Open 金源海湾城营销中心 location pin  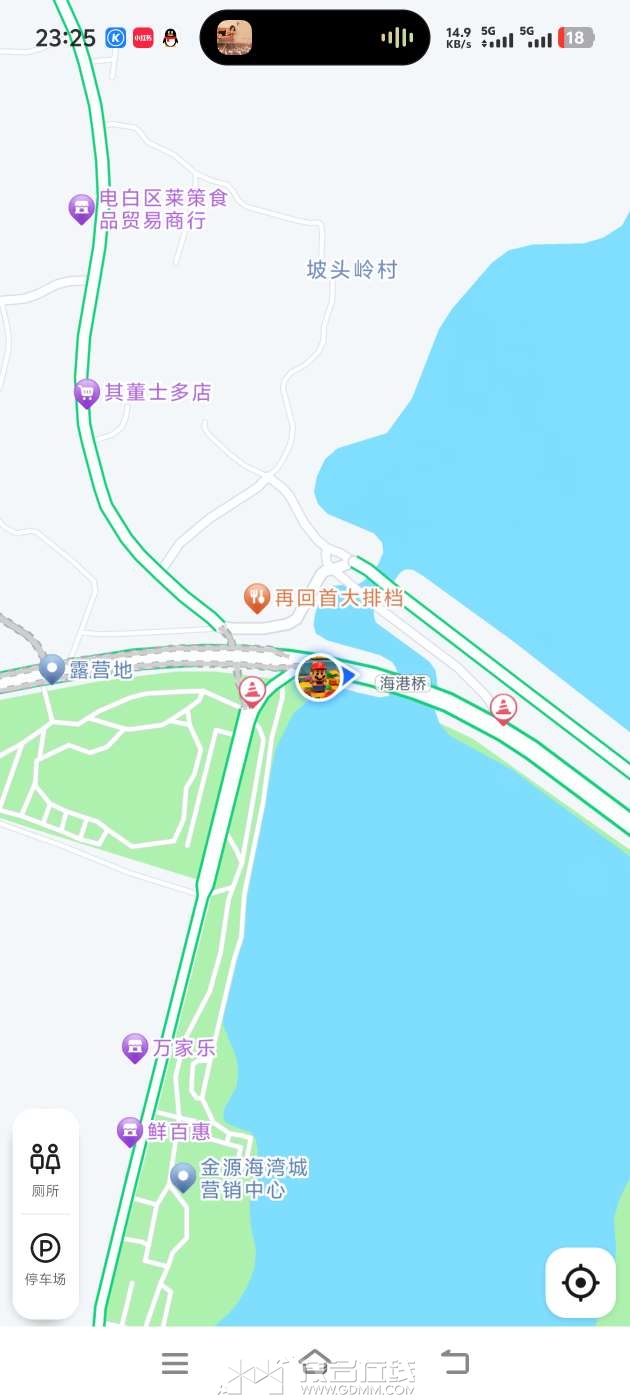click(183, 1177)
